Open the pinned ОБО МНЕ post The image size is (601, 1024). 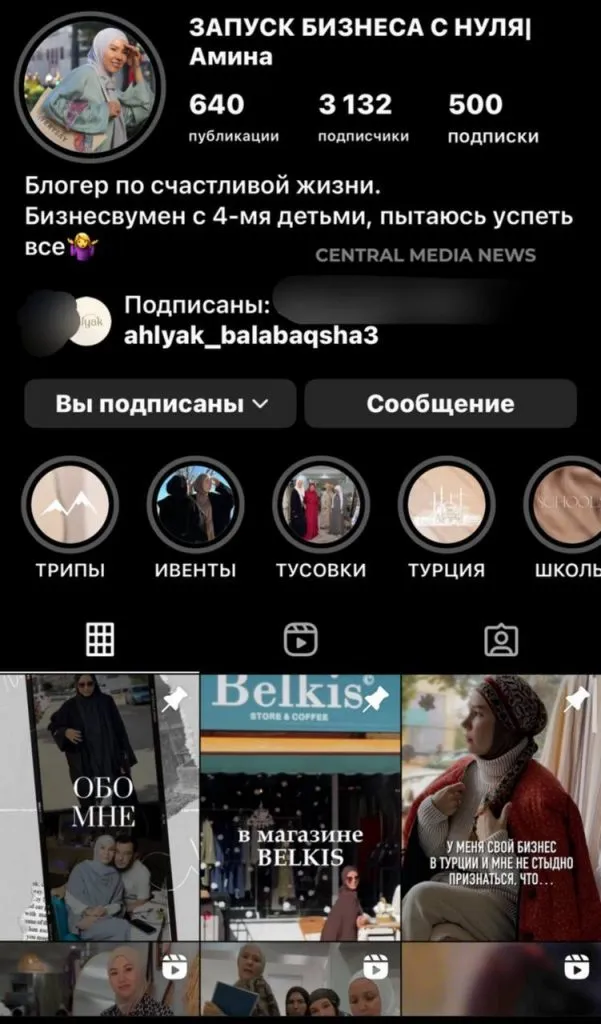click(x=100, y=806)
